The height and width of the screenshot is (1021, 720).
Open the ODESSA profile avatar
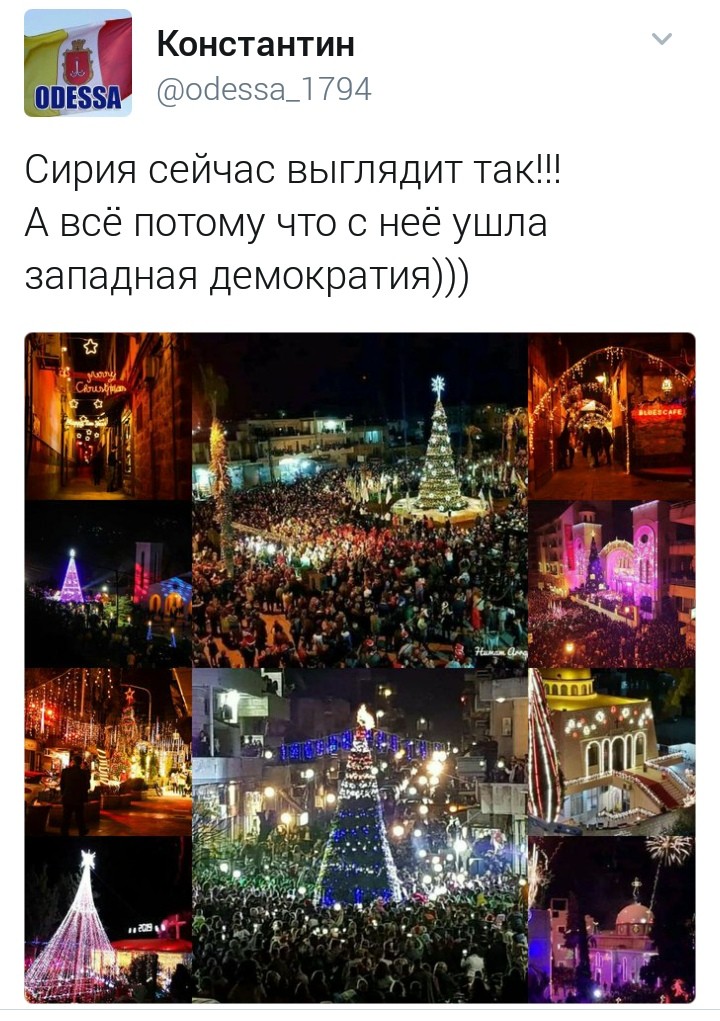(78, 63)
